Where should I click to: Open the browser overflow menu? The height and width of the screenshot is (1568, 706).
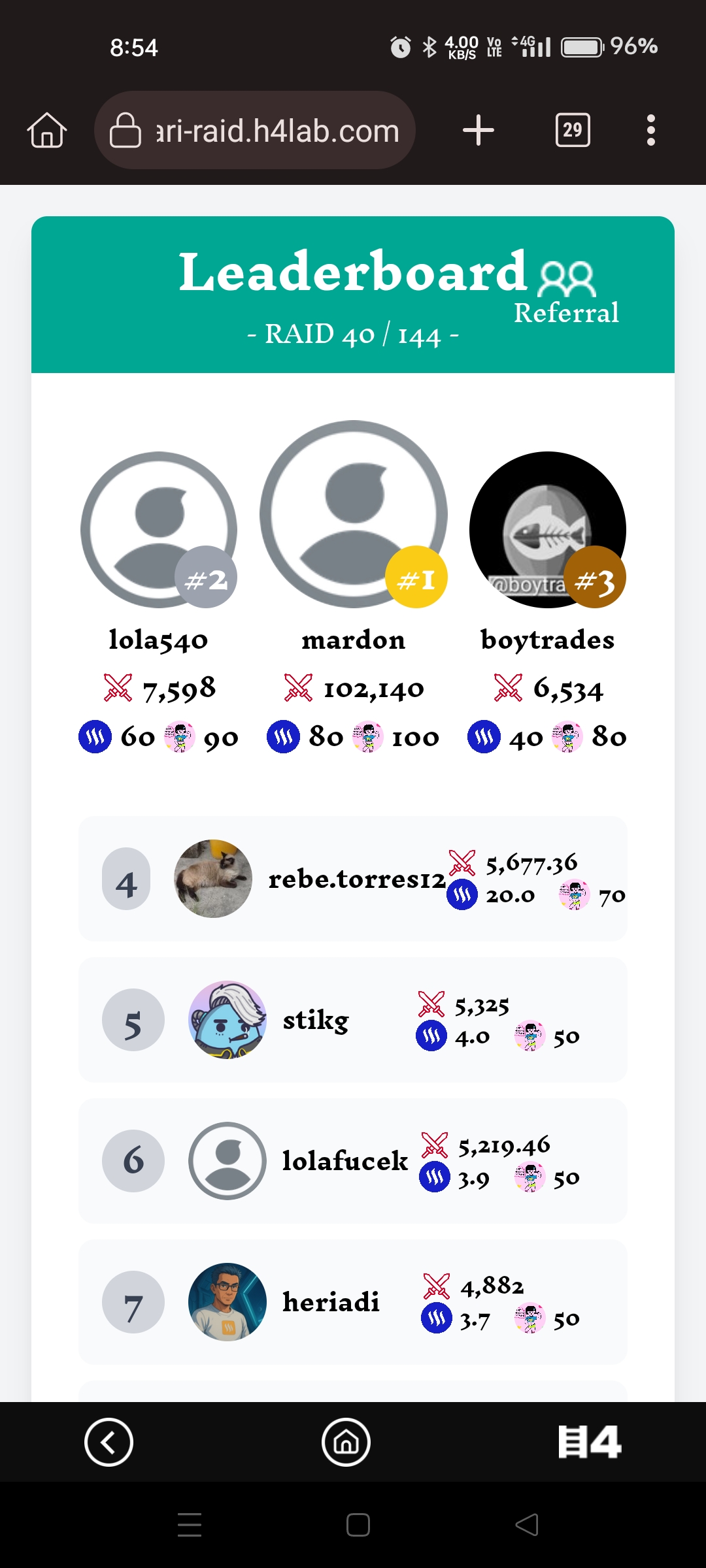pos(650,130)
